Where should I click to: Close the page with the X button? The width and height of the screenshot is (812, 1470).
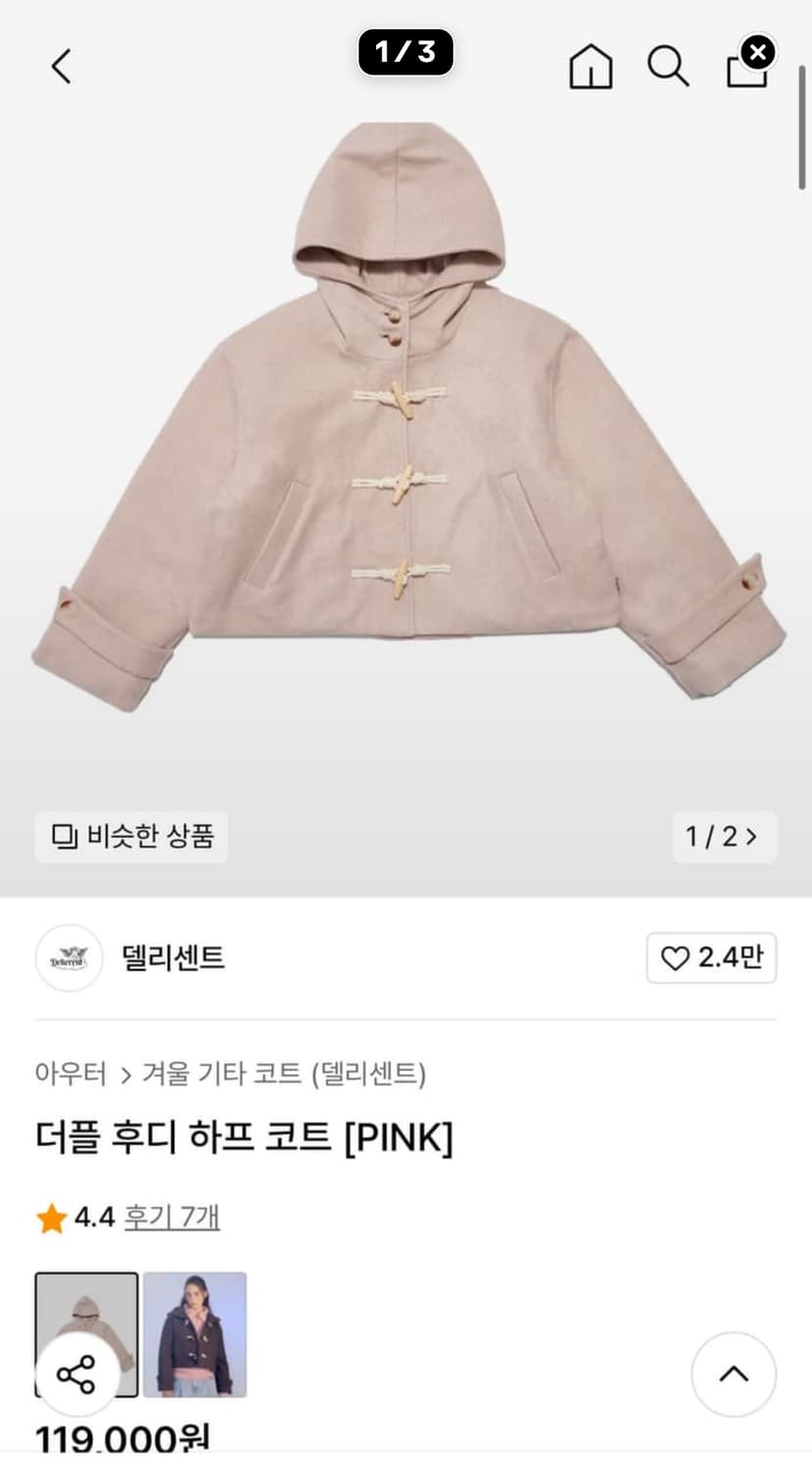(x=759, y=53)
